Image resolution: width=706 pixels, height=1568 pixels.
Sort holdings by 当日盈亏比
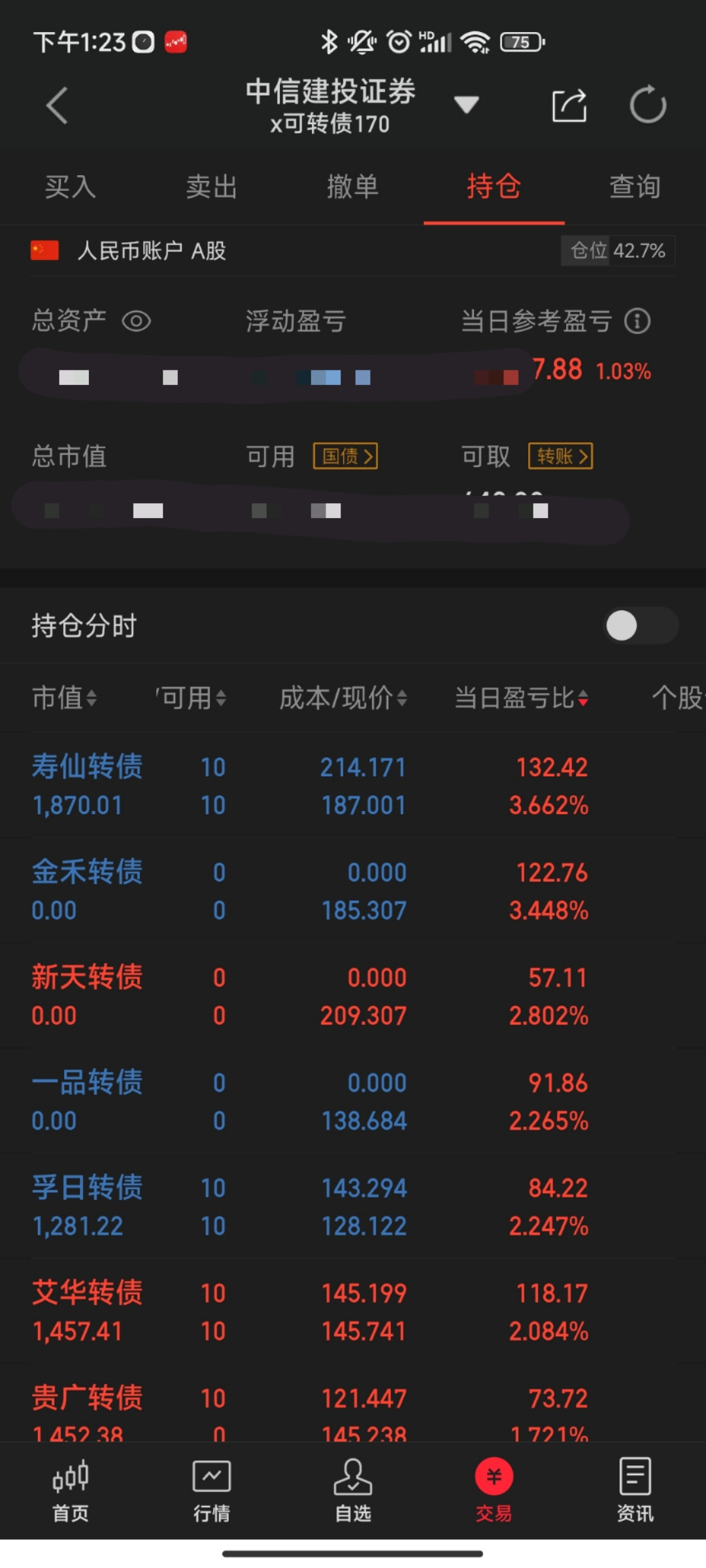pyautogui.click(x=522, y=698)
